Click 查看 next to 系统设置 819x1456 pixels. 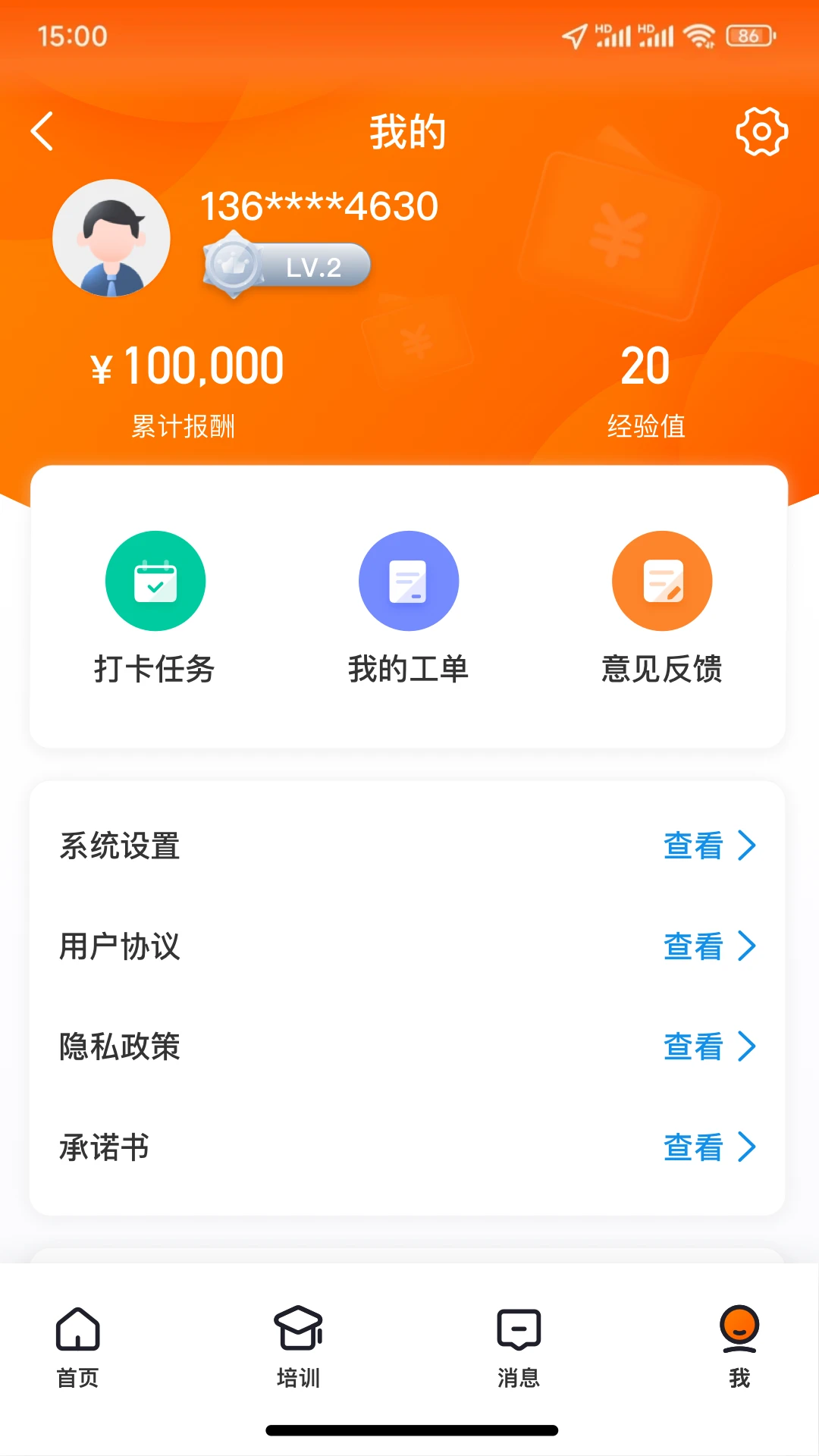coord(691,846)
